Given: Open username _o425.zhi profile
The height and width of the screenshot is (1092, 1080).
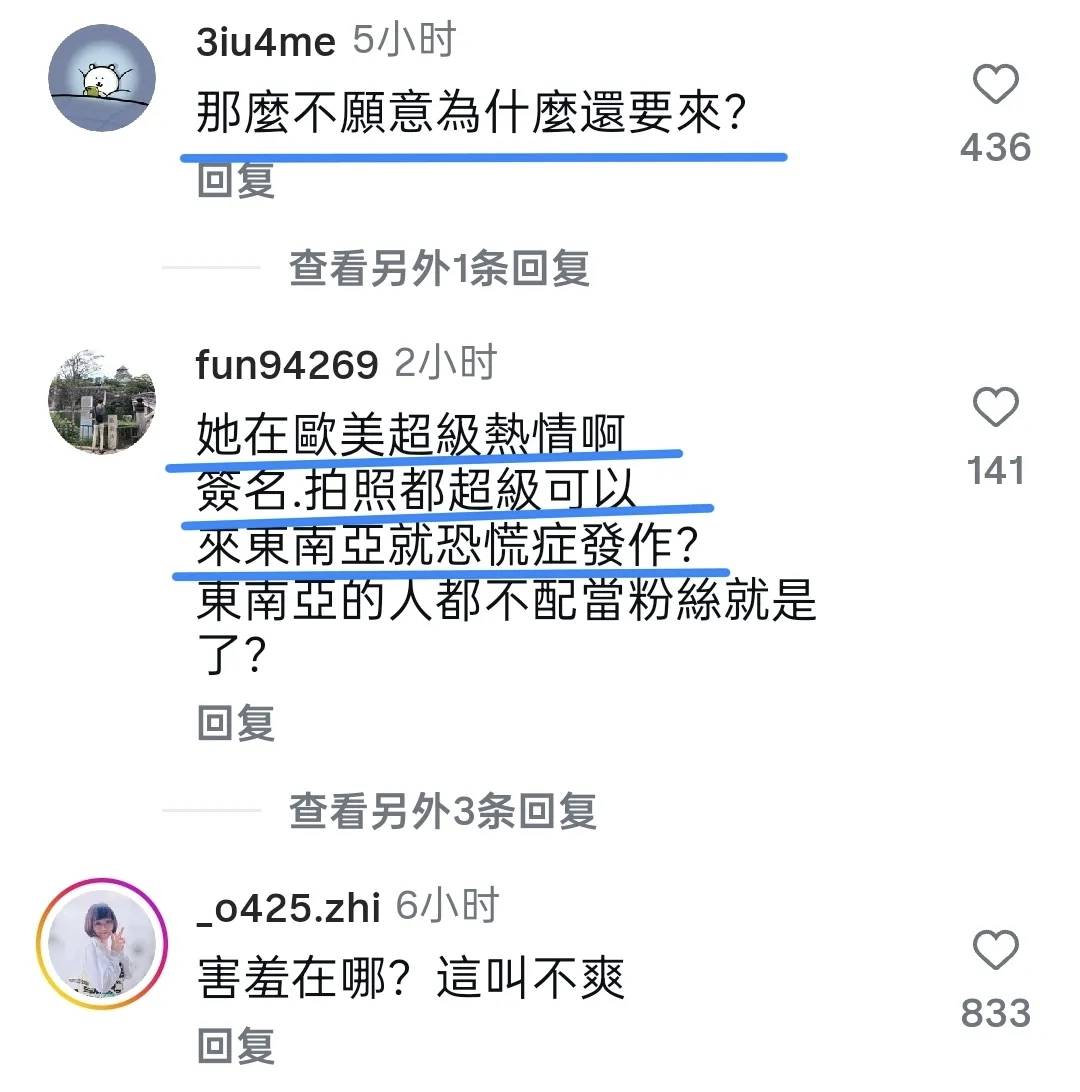Looking at the screenshot, I should pyautogui.click(x=288, y=908).
